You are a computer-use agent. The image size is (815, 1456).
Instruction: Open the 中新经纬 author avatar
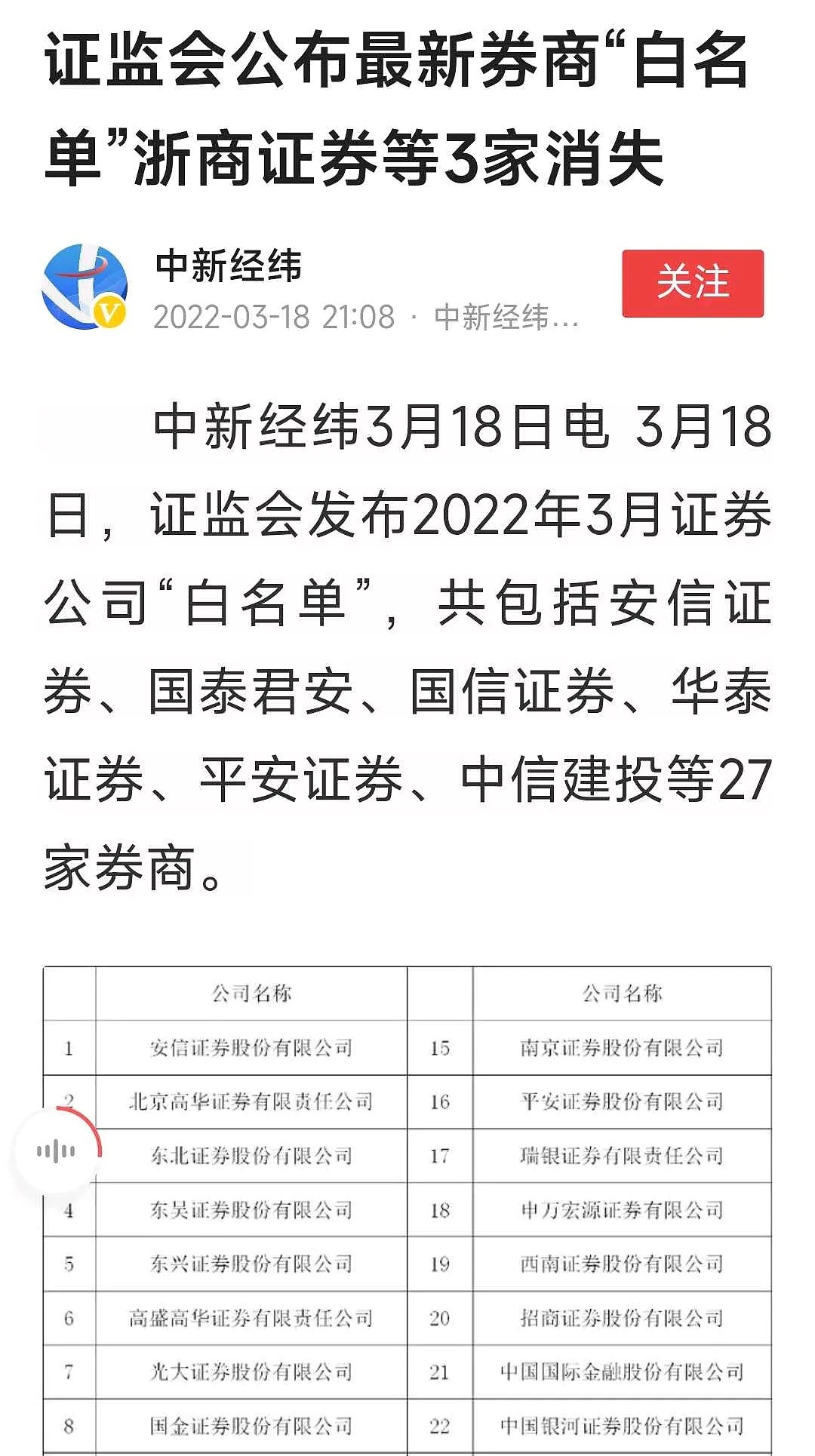[x=85, y=287]
